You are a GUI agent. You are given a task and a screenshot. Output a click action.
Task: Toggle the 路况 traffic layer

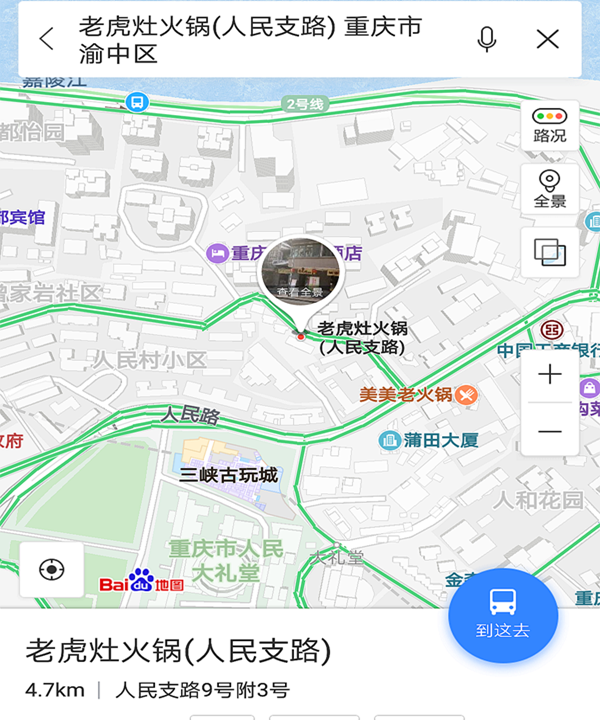(549, 125)
